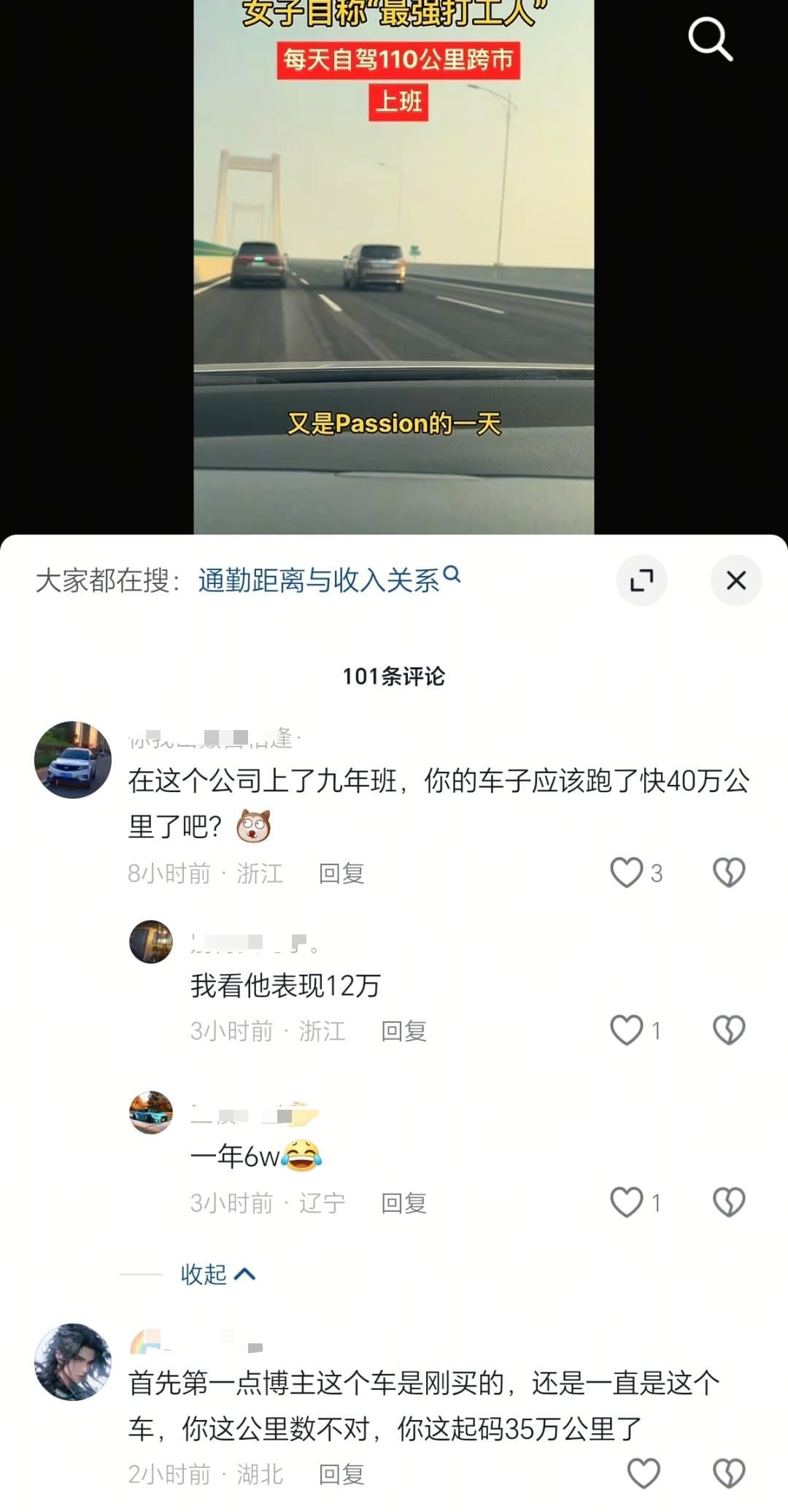The width and height of the screenshot is (788, 1512).
Task: Collapse replies with 收起
Action: point(217,1275)
